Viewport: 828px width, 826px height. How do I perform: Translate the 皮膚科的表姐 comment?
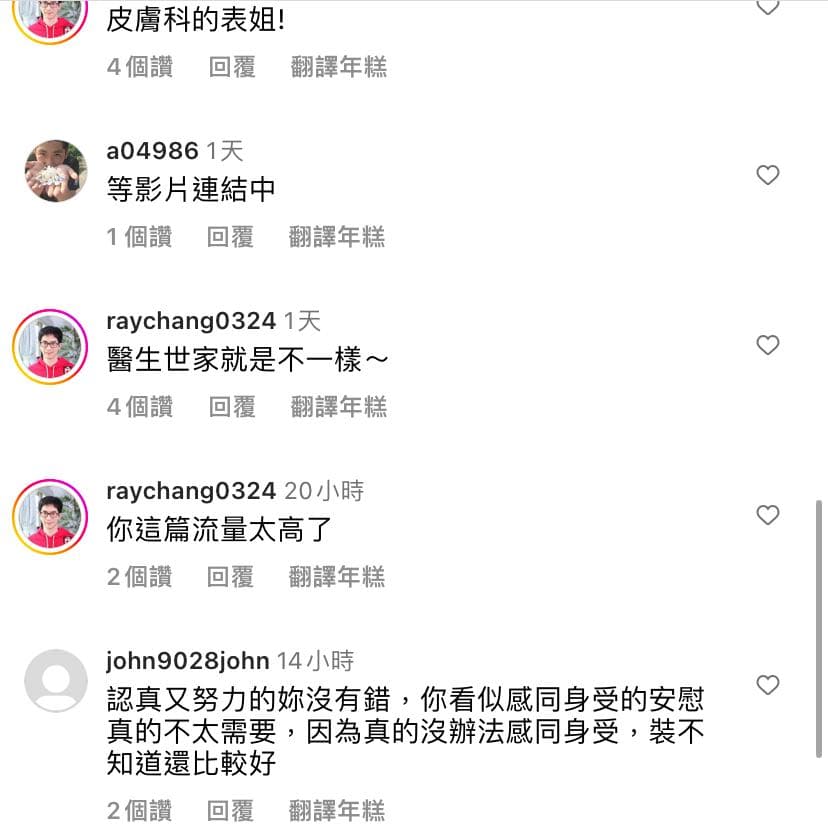pyautogui.click(x=337, y=67)
